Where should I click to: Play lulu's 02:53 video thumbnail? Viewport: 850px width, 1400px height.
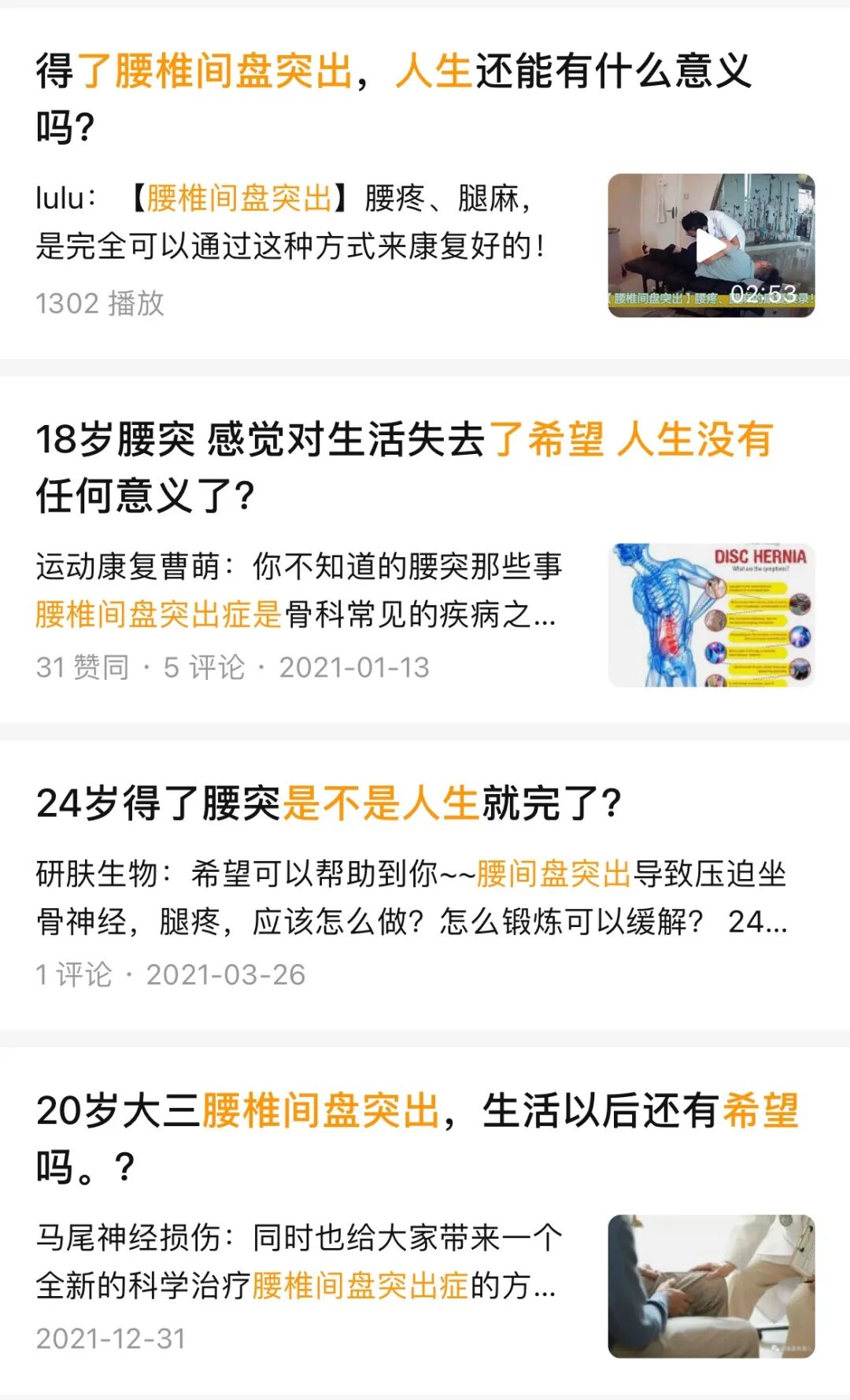click(711, 246)
